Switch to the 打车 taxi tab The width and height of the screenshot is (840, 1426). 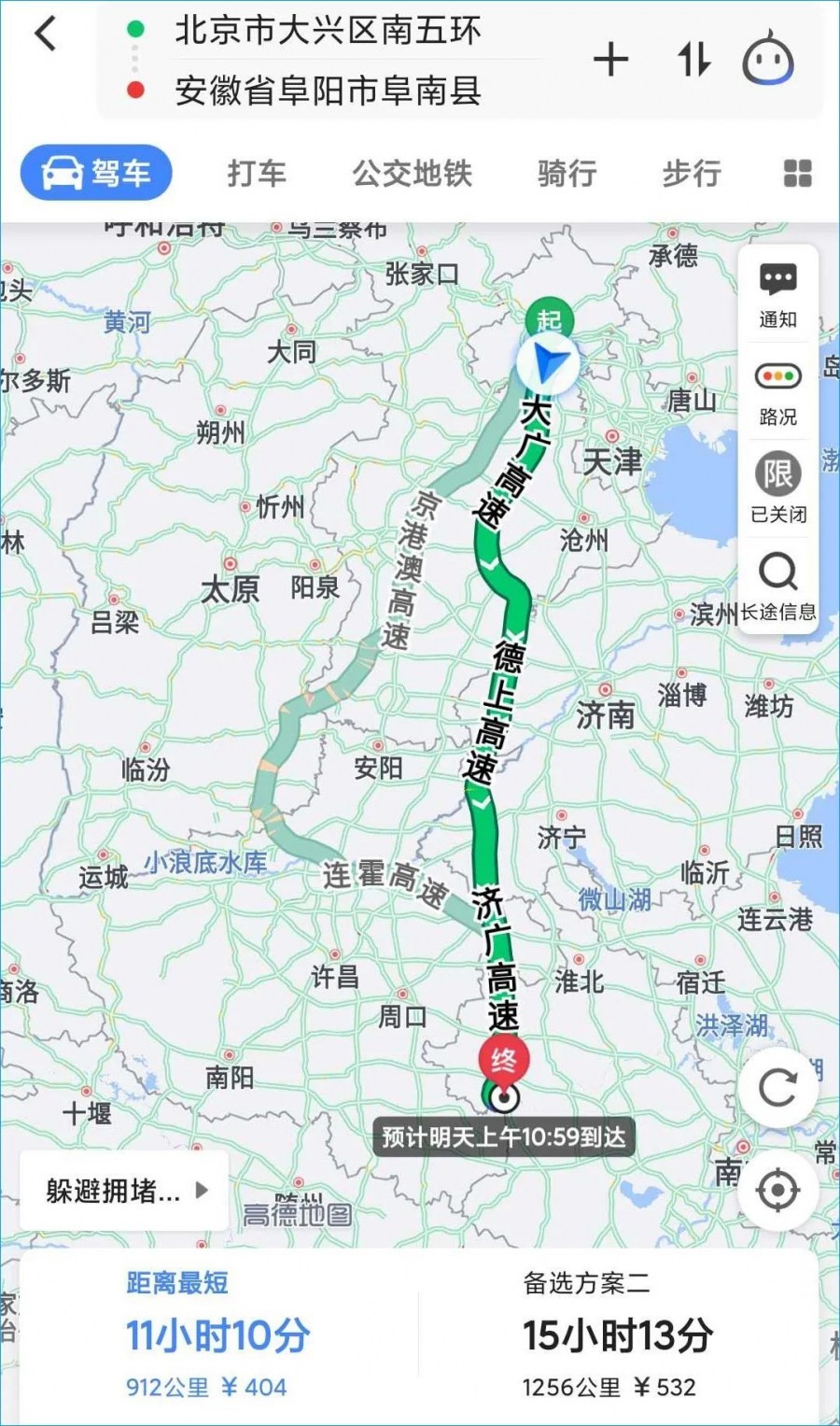click(257, 174)
